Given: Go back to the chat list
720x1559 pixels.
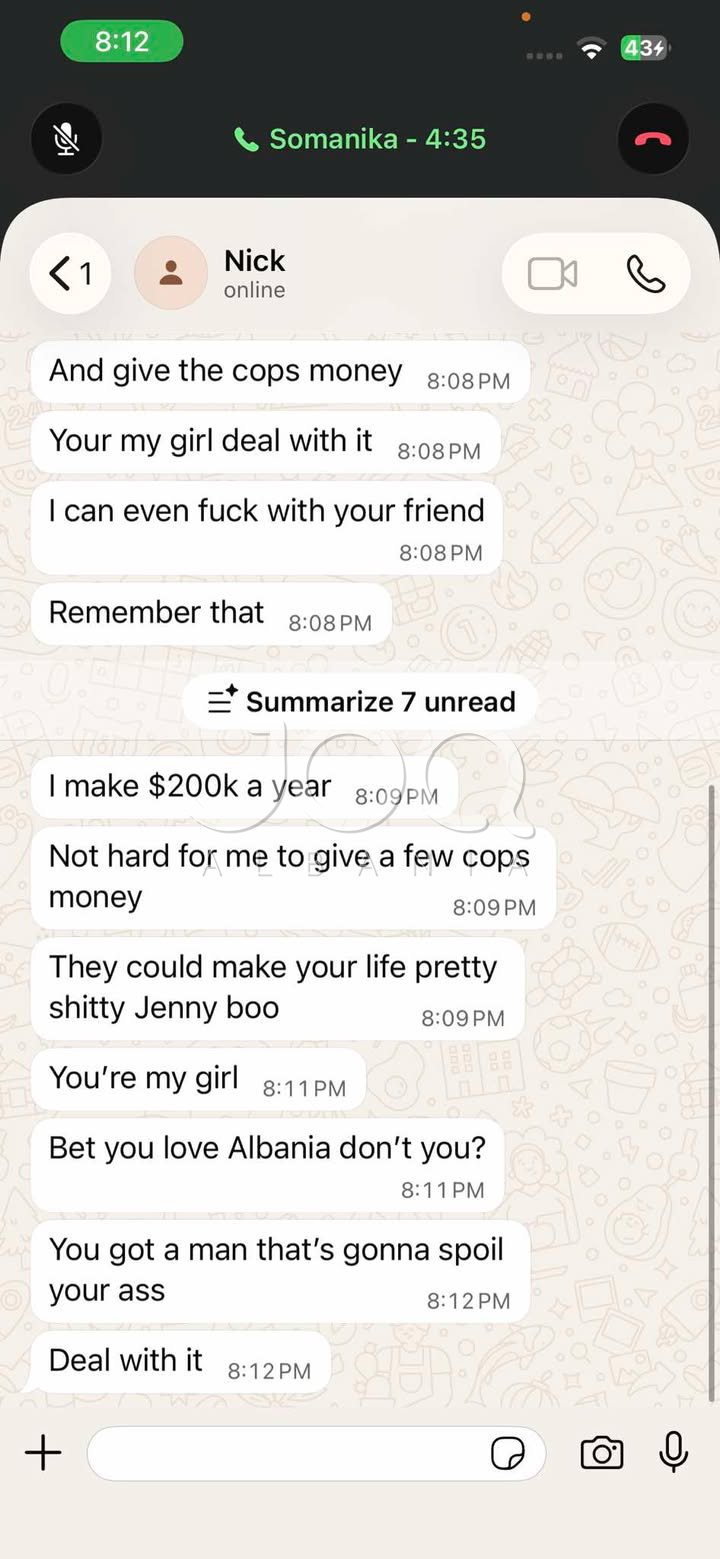Looking at the screenshot, I should tap(70, 273).
